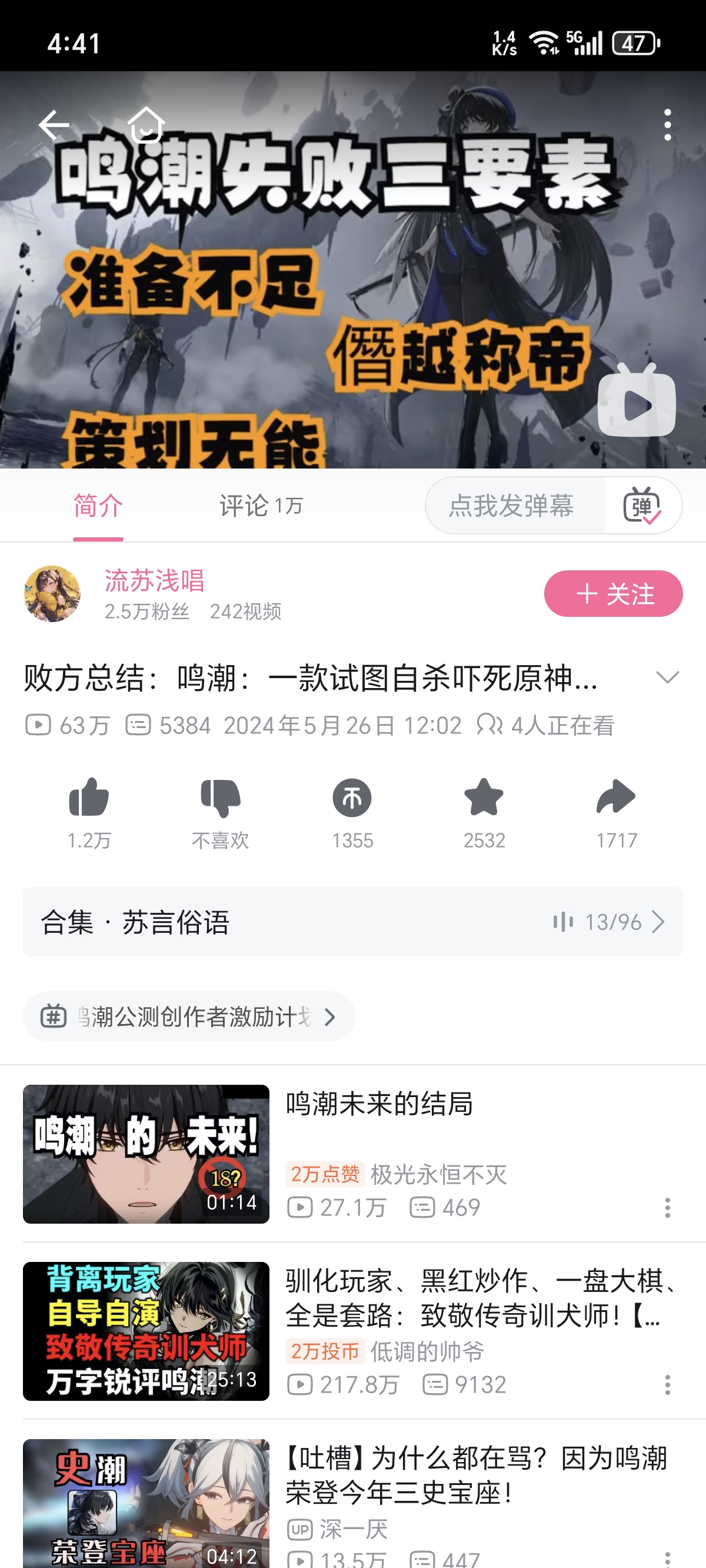706x1568 pixels.
Task: Tap the home icon over the video
Action: point(146,125)
